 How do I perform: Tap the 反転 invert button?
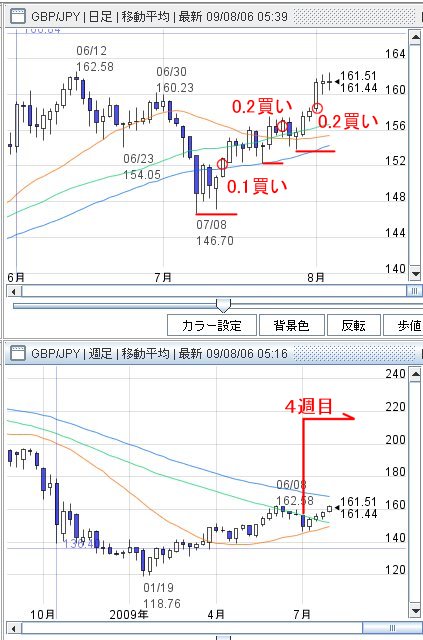pos(354,325)
